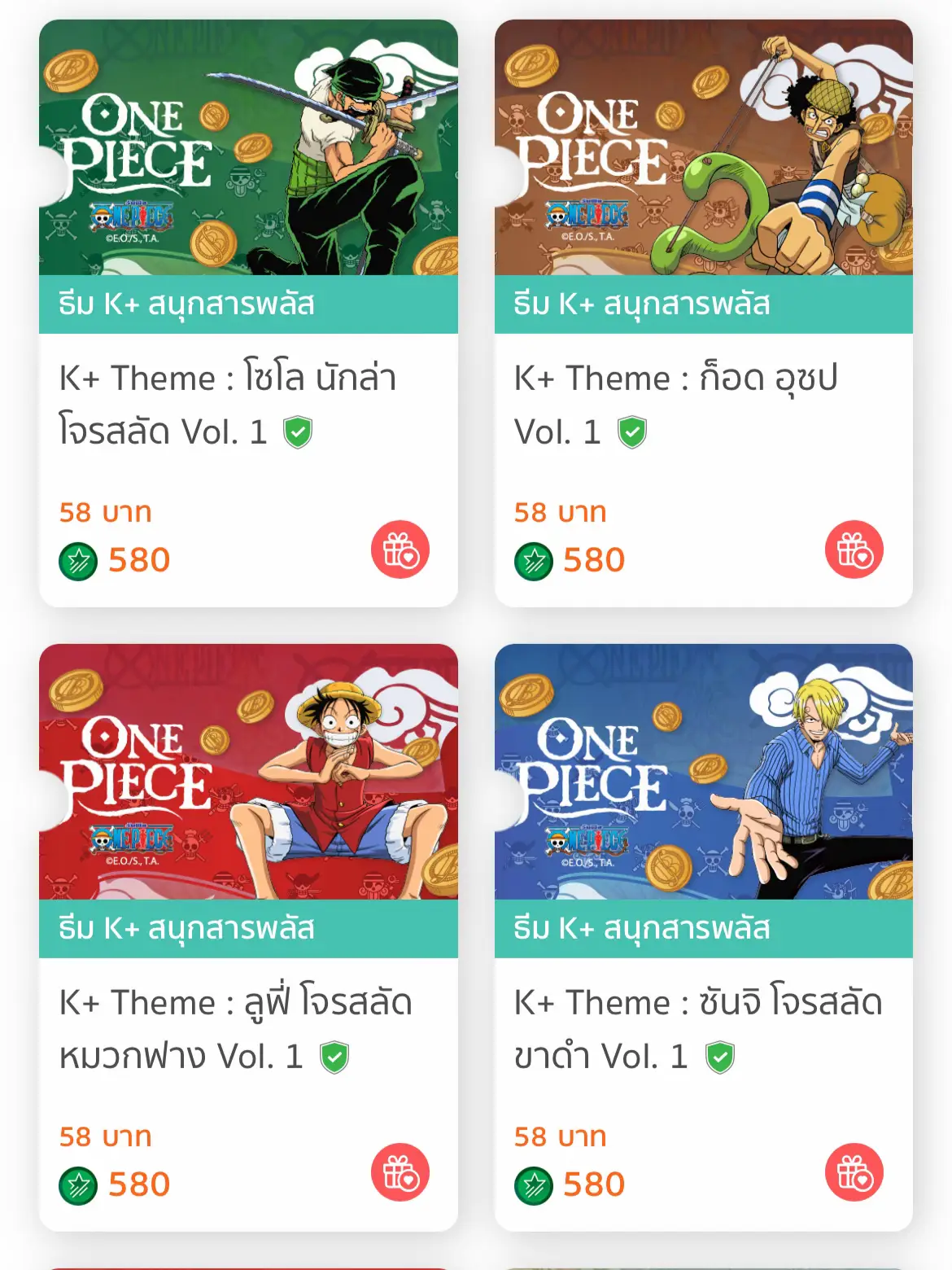The height and width of the screenshot is (1270, 952).
Task: Tap the gift icon on the Zoro theme card
Action: [402, 550]
